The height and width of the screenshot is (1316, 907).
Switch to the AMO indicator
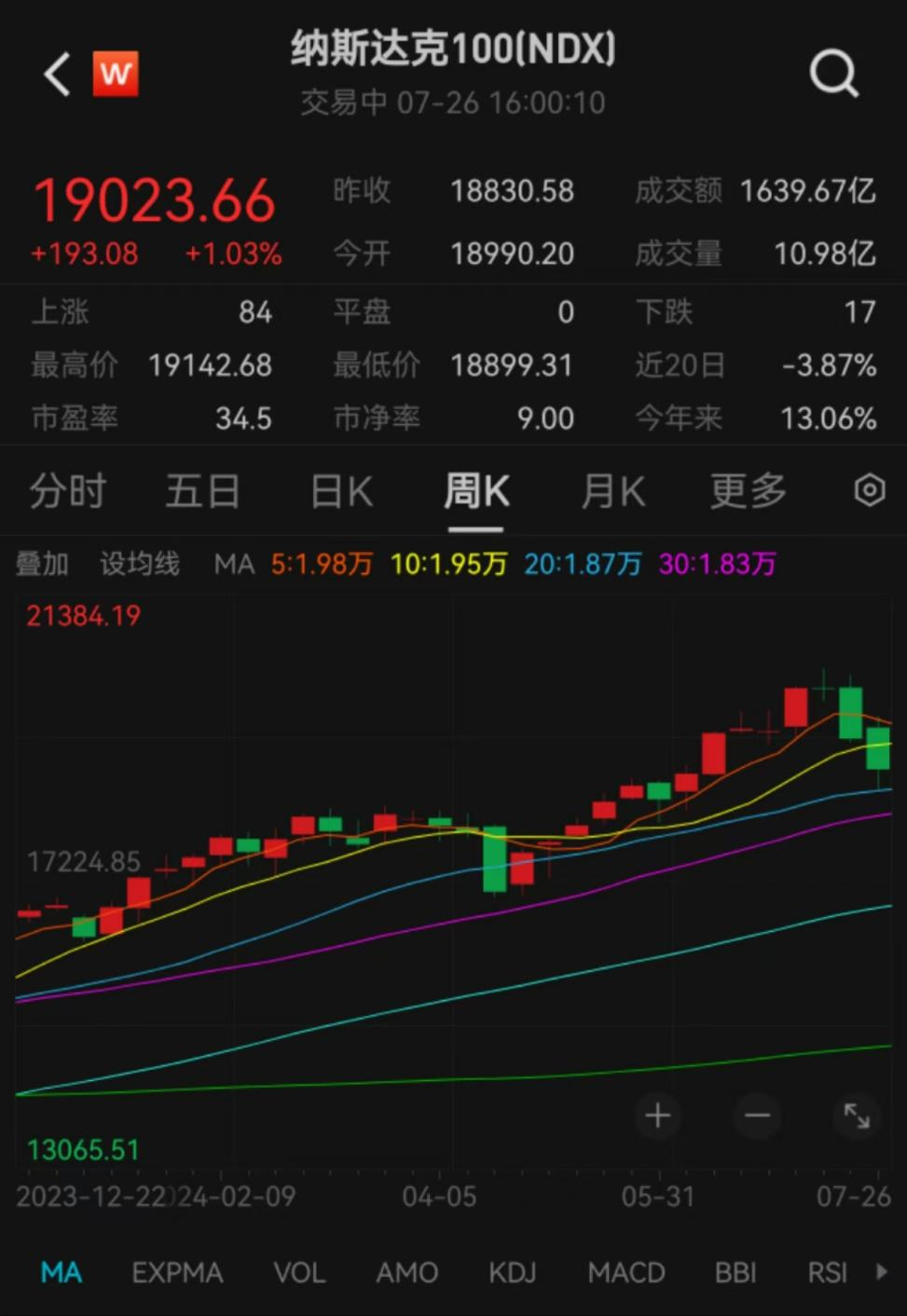pos(406,1273)
